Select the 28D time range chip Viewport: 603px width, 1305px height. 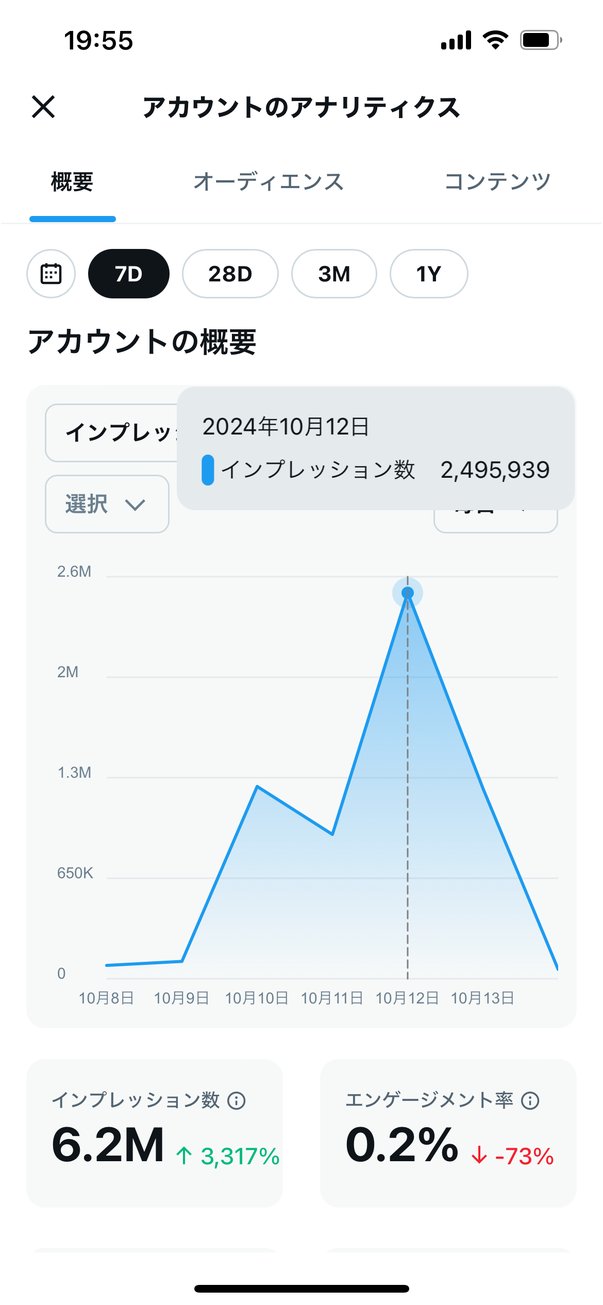click(x=230, y=273)
